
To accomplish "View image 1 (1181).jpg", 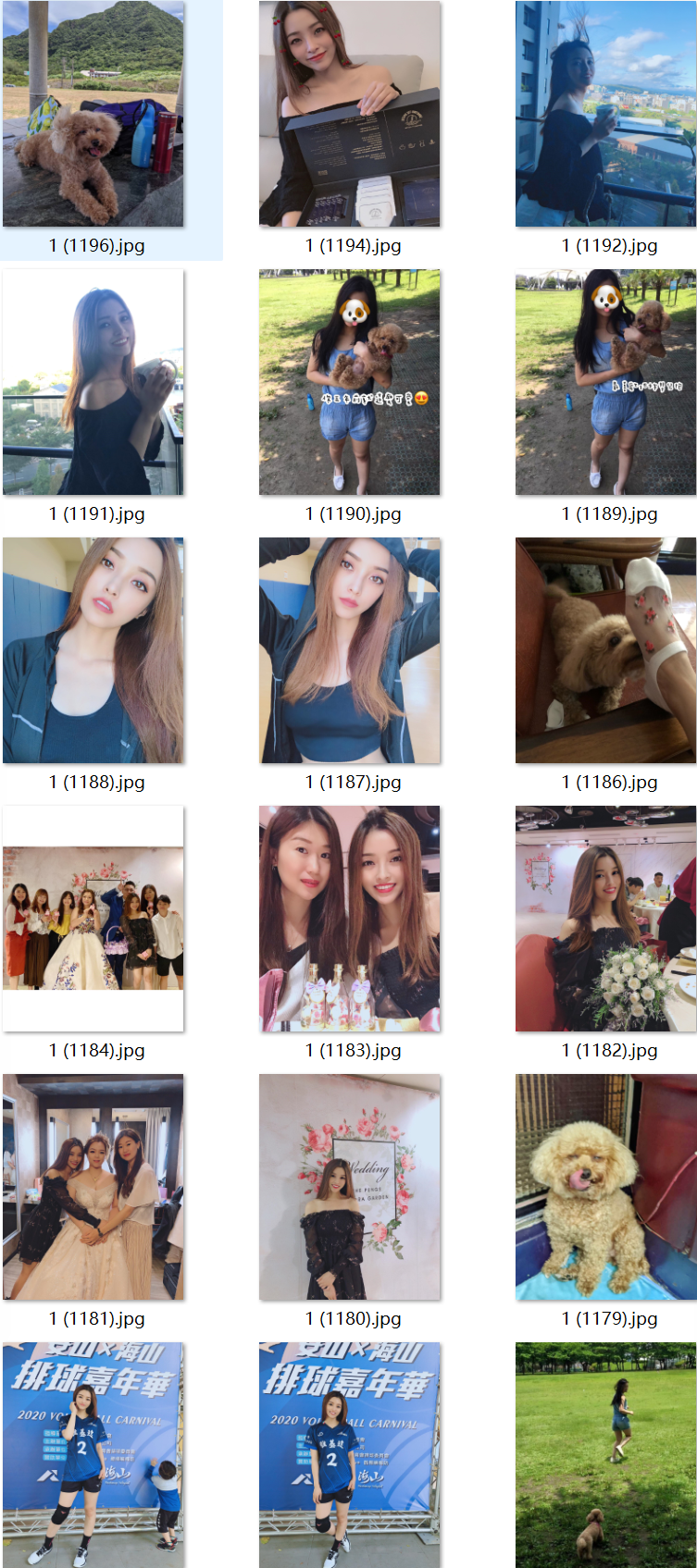I will click(93, 1187).
